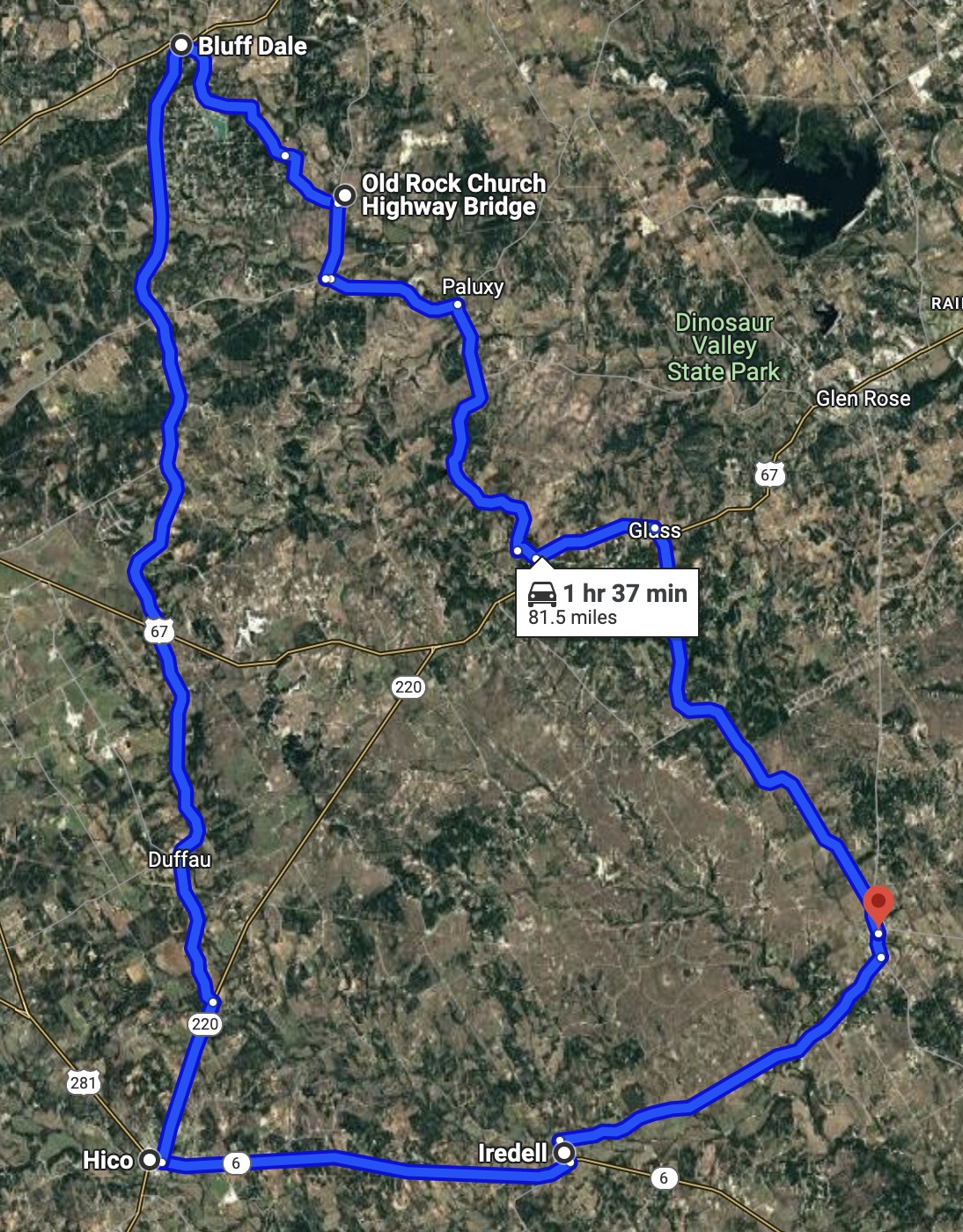Screen dimensions: 963x1232
Task: Click the white dot between Bluff Dale and Old Rock Church
Action: [284, 156]
